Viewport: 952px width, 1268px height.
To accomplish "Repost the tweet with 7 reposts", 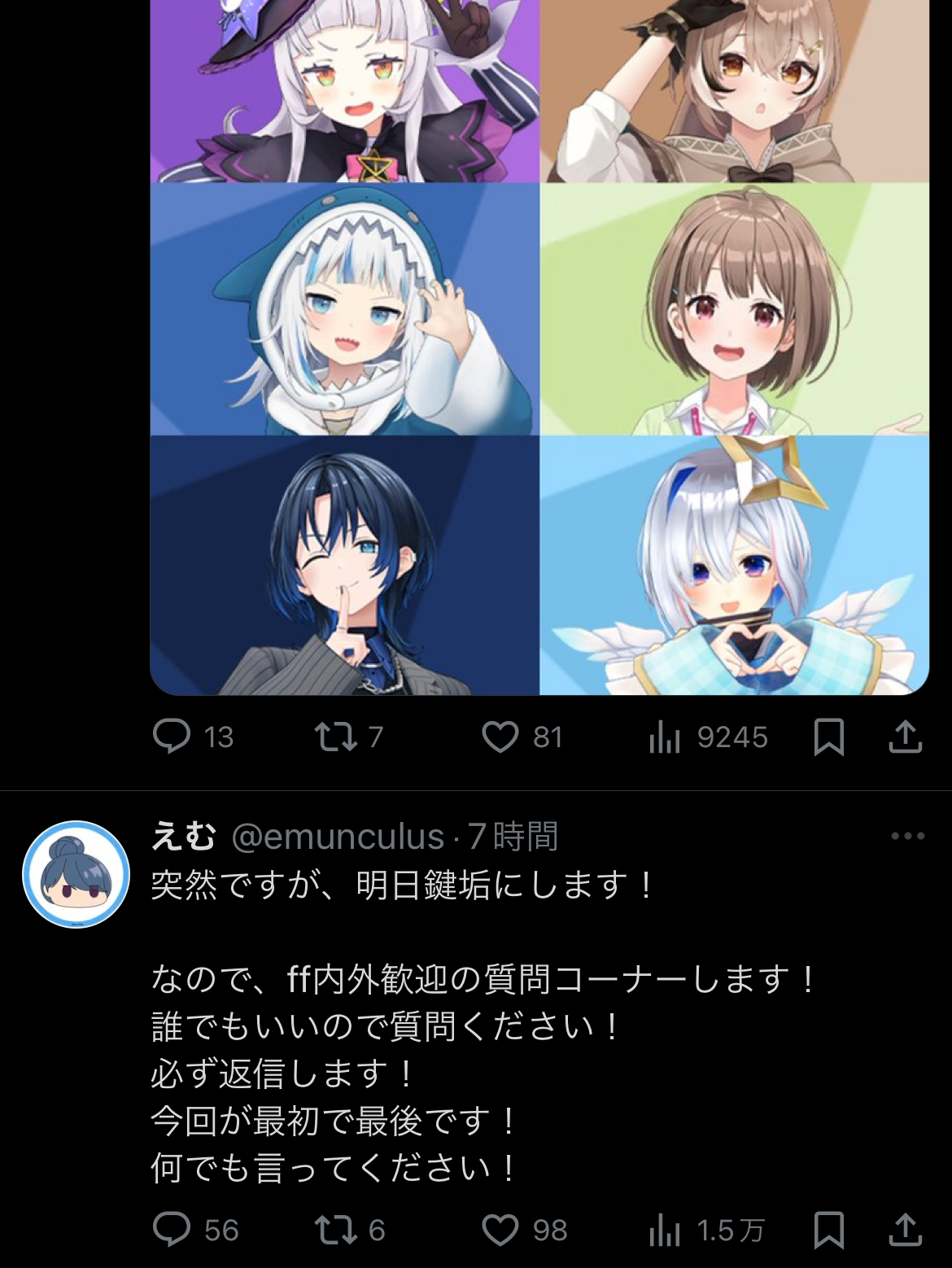I will (336, 737).
